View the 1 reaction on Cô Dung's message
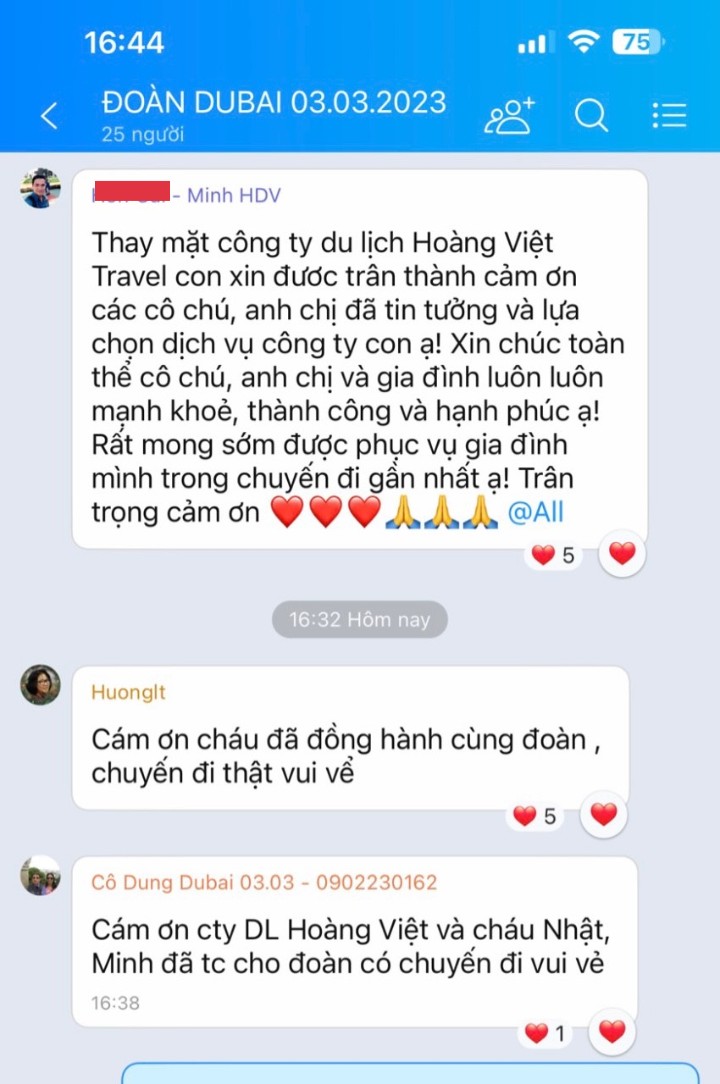The width and height of the screenshot is (720, 1084). [x=546, y=1033]
